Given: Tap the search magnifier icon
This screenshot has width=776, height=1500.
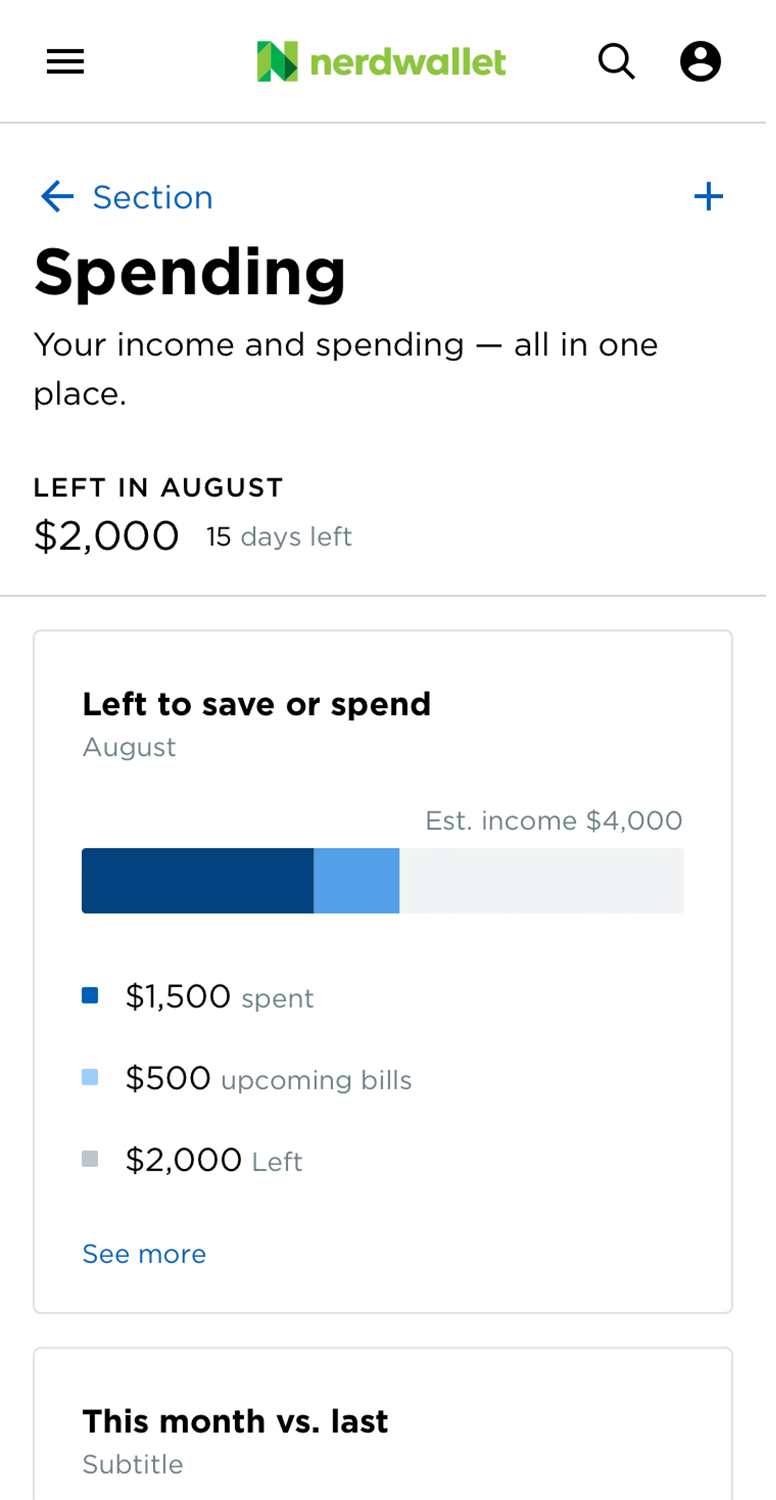Looking at the screenshot, I should (x=616, y=62).
